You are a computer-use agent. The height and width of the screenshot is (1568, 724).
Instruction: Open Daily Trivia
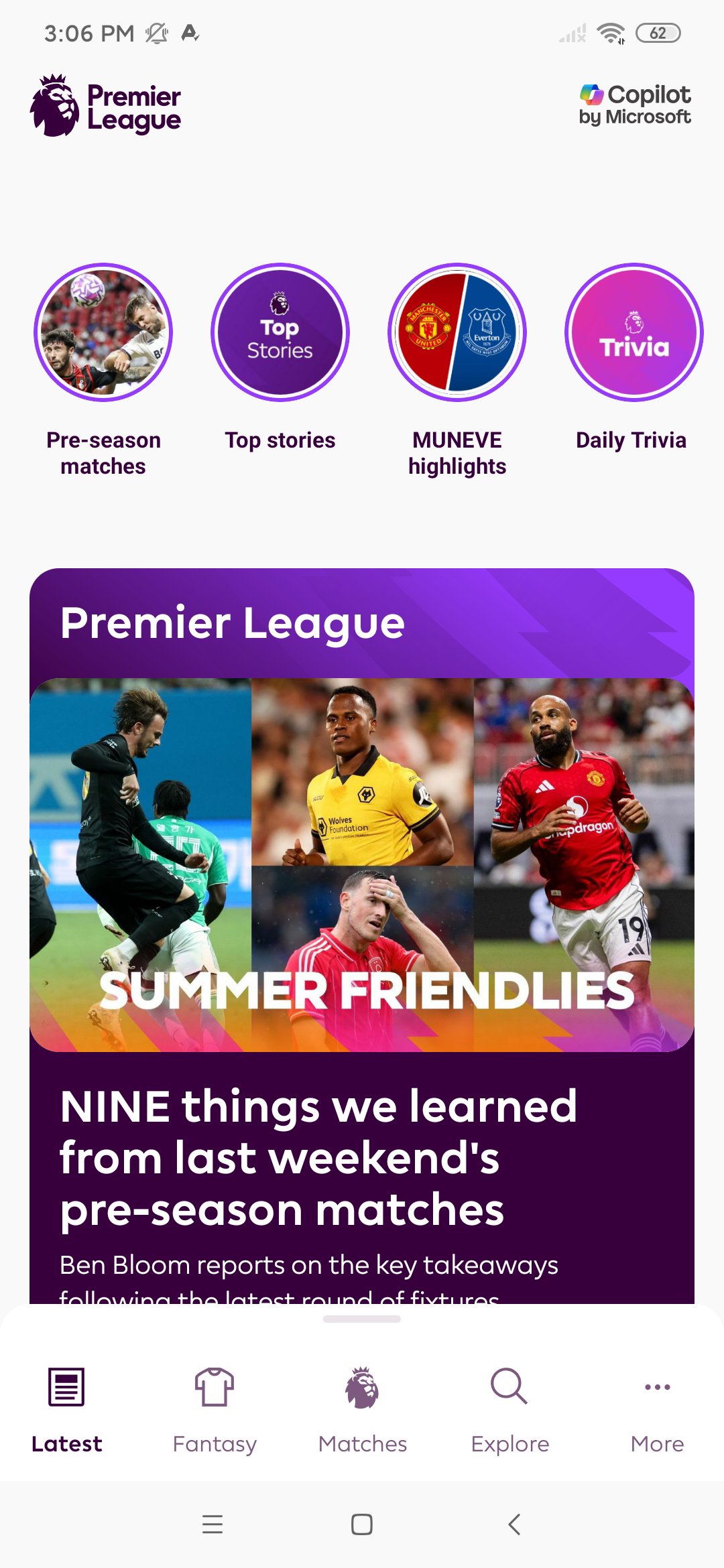(x=633, y=333)
